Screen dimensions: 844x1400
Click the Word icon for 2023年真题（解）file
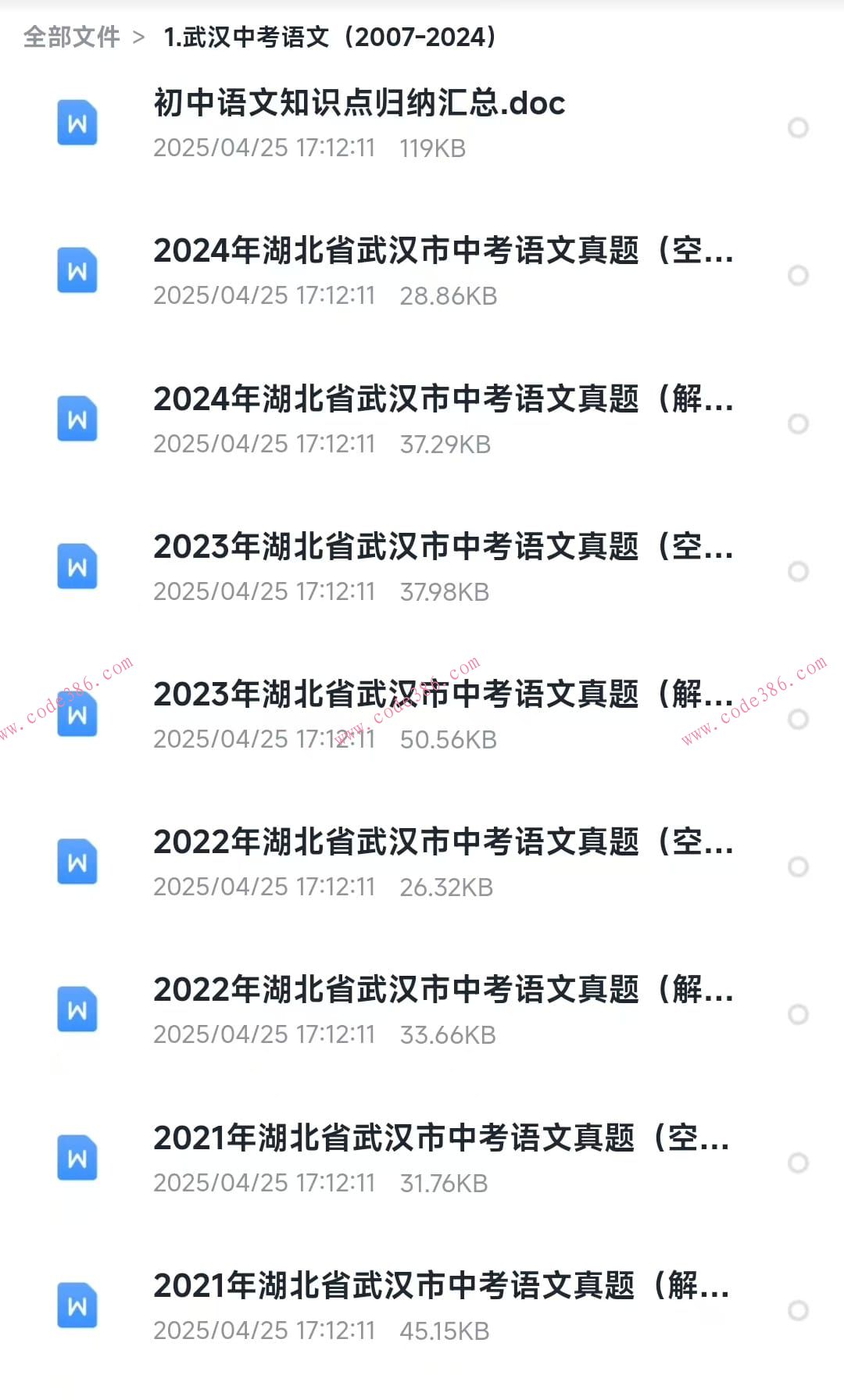76,715
